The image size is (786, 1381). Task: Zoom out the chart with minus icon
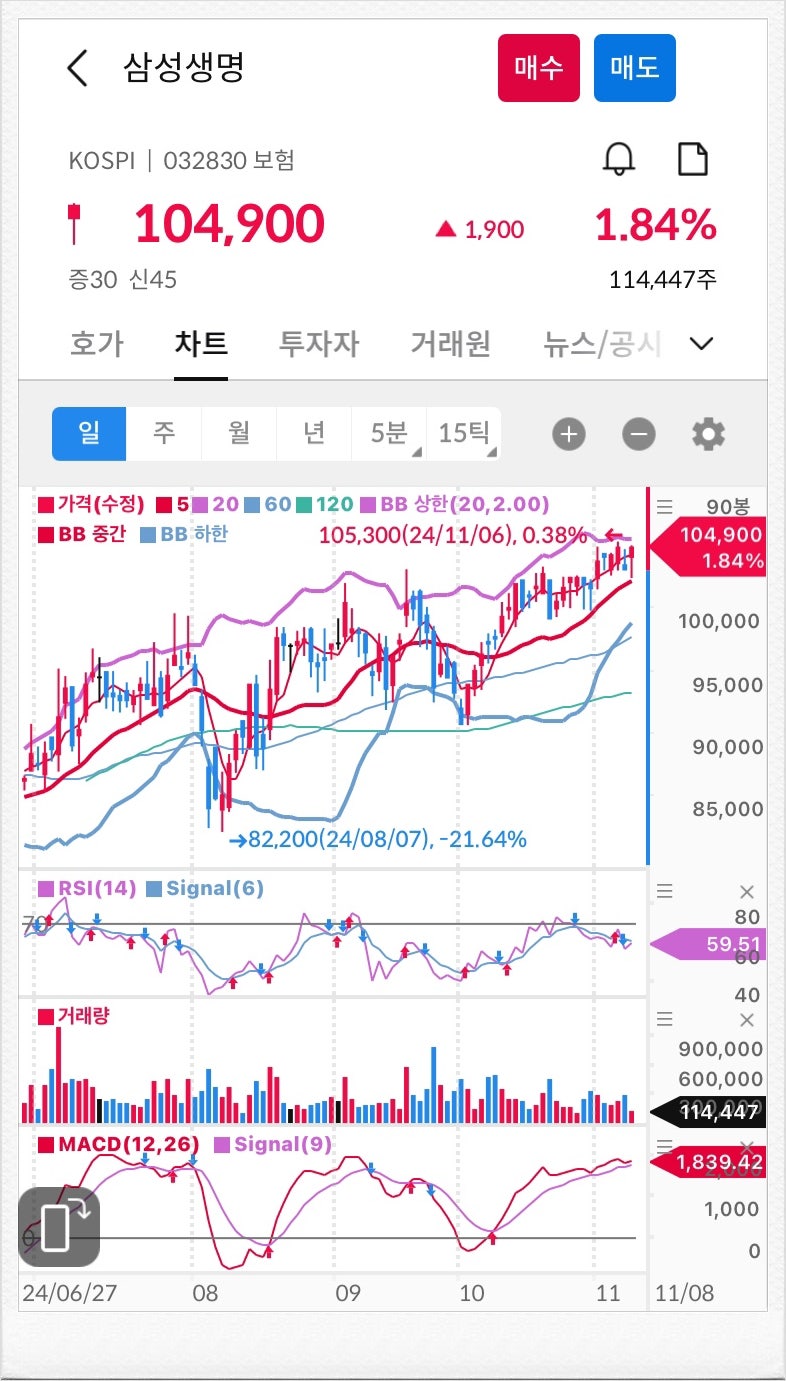click(638, 434)
